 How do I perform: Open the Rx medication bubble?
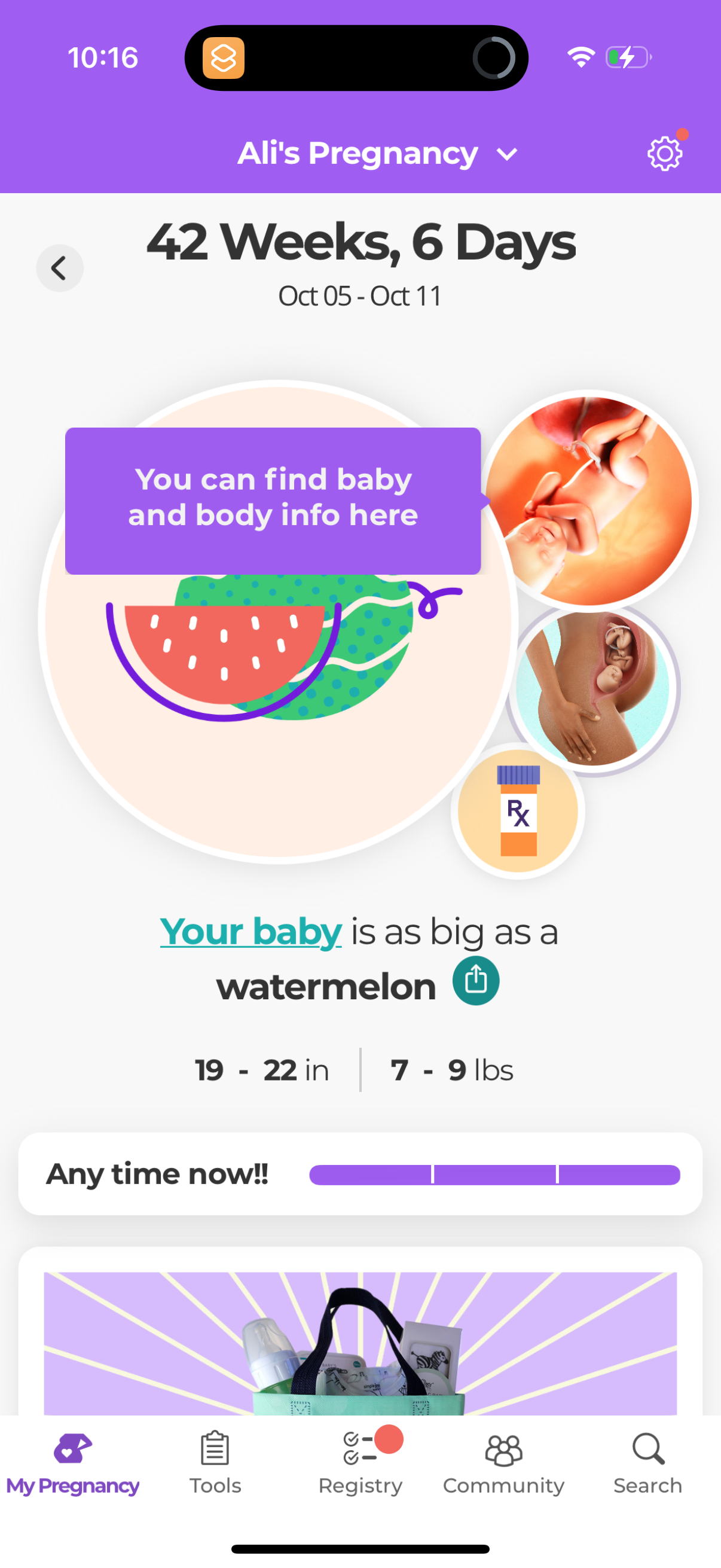click(x=518, y=811)
